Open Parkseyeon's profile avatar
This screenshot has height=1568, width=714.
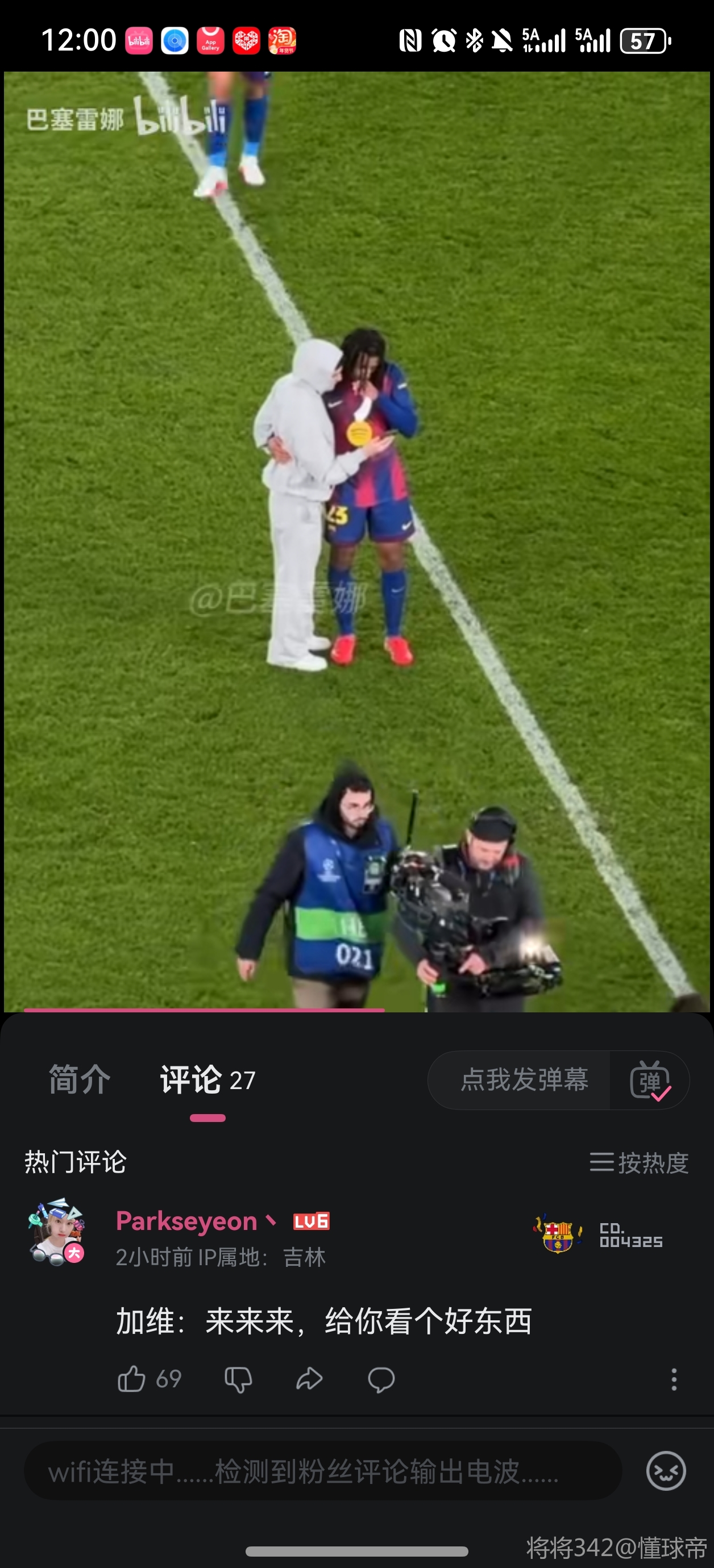pyautogui.click(x=57, y=1233)
